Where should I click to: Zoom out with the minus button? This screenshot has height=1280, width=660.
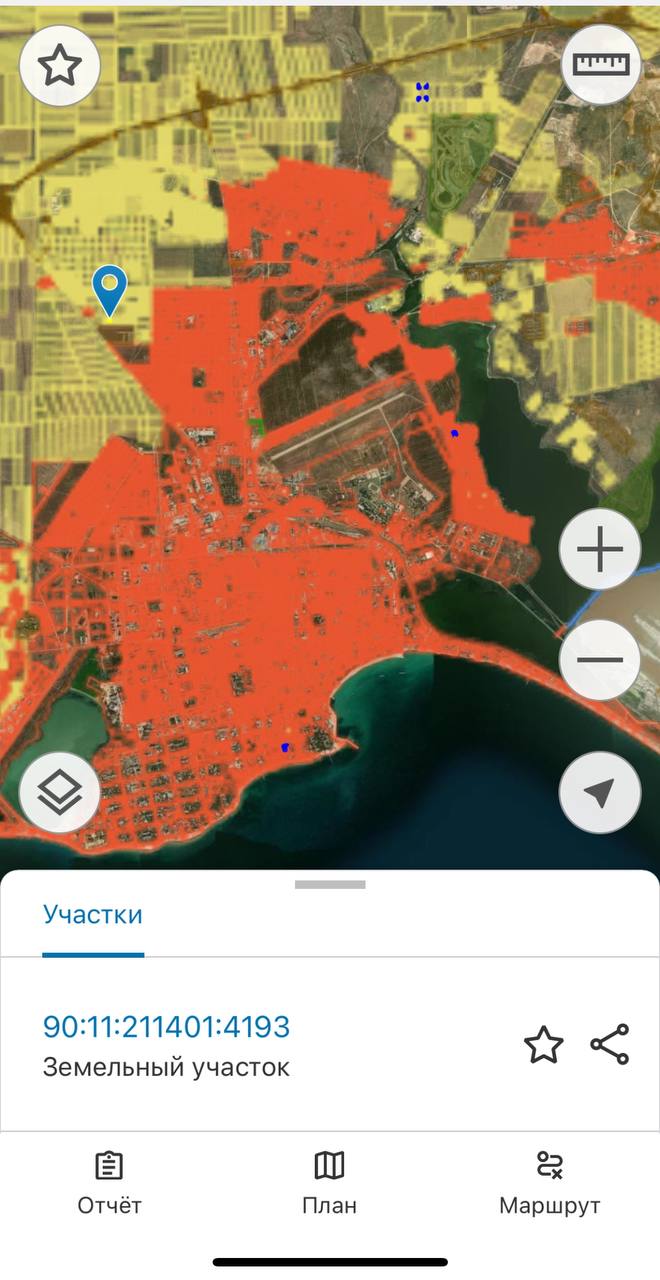point(600,660)
